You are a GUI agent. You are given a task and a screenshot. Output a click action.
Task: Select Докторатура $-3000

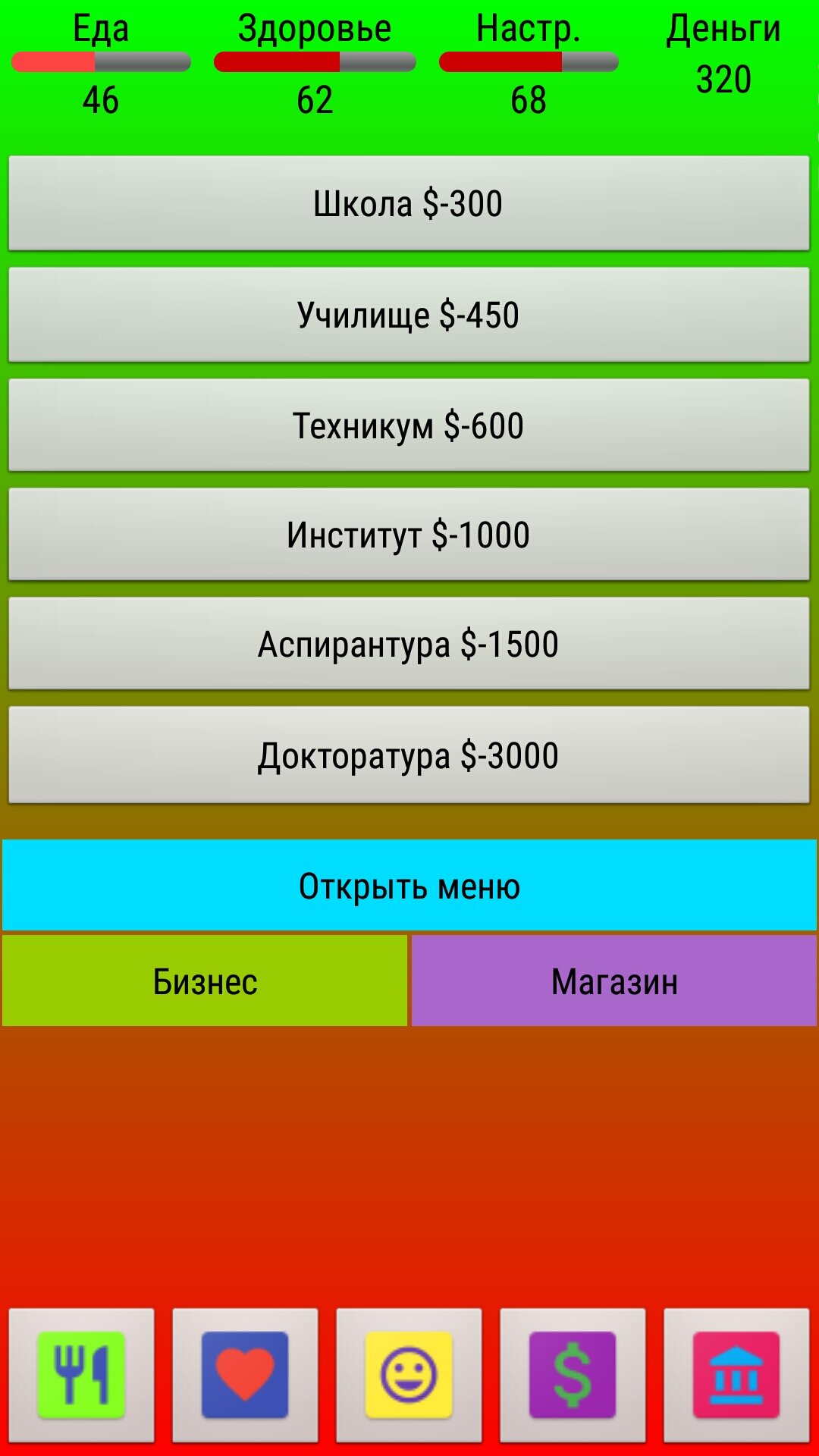[409, 755]
